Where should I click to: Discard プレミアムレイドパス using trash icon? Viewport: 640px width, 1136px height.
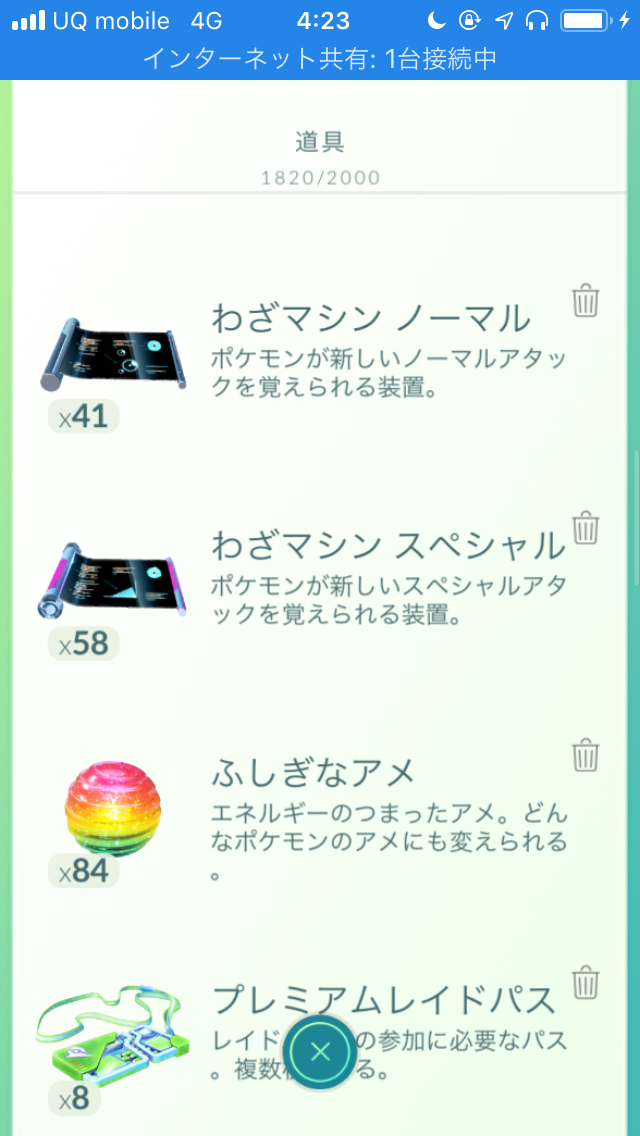586,981
